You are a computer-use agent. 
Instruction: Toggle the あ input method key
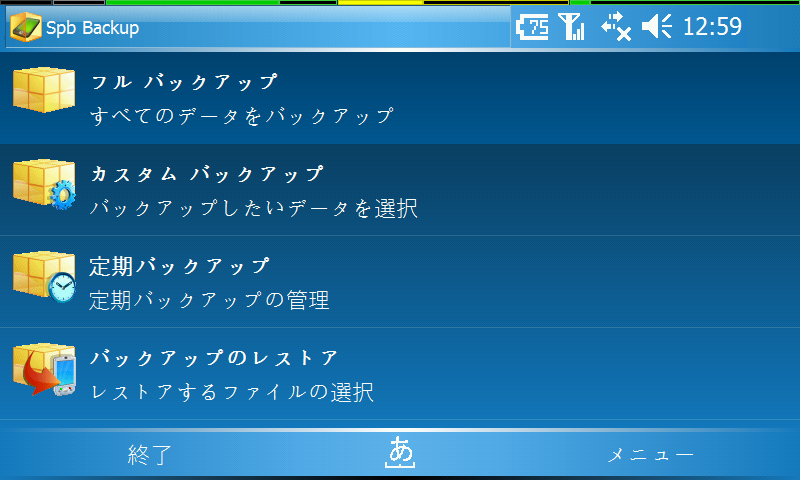tap(400, 453)
